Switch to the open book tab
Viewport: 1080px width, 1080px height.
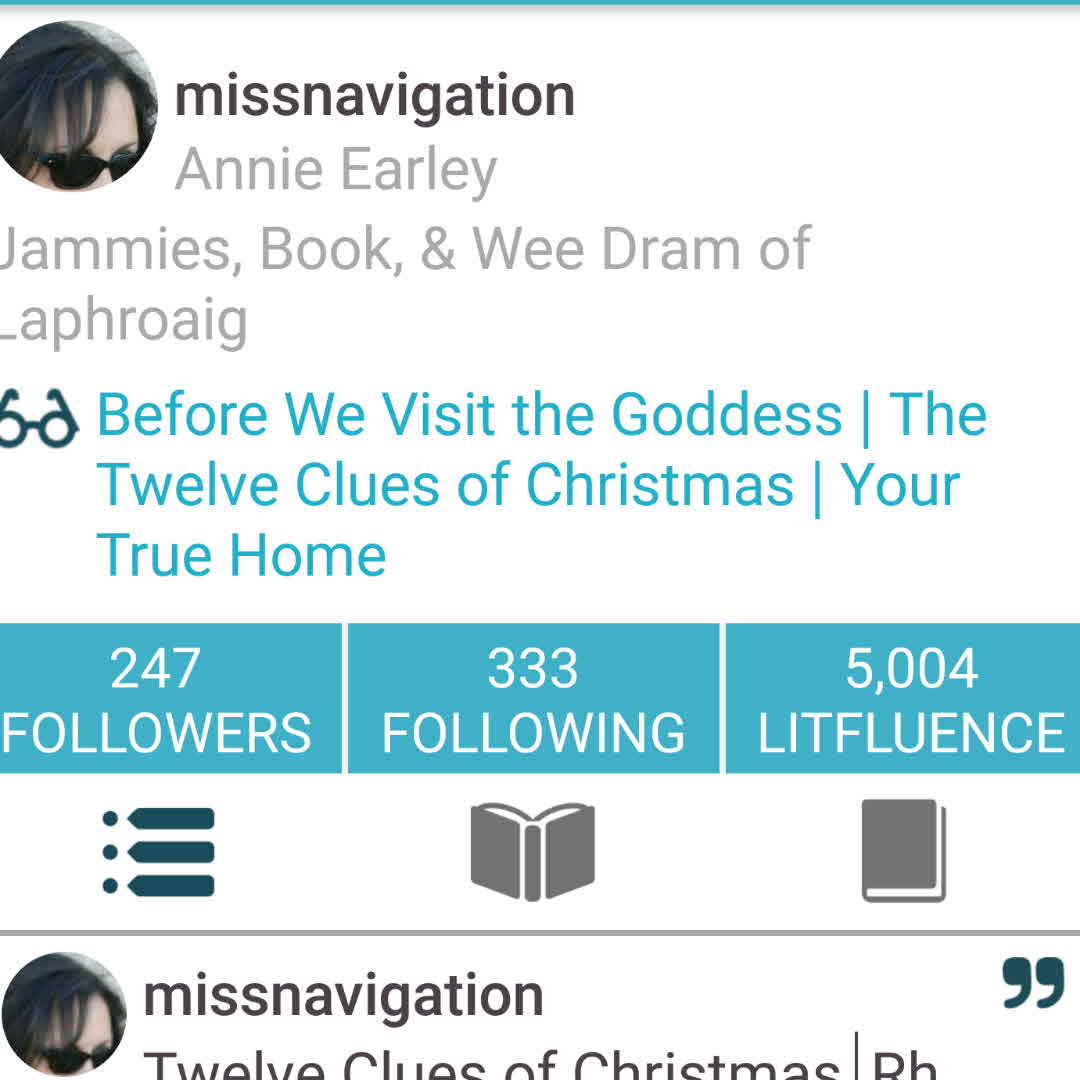pos(533,851)
